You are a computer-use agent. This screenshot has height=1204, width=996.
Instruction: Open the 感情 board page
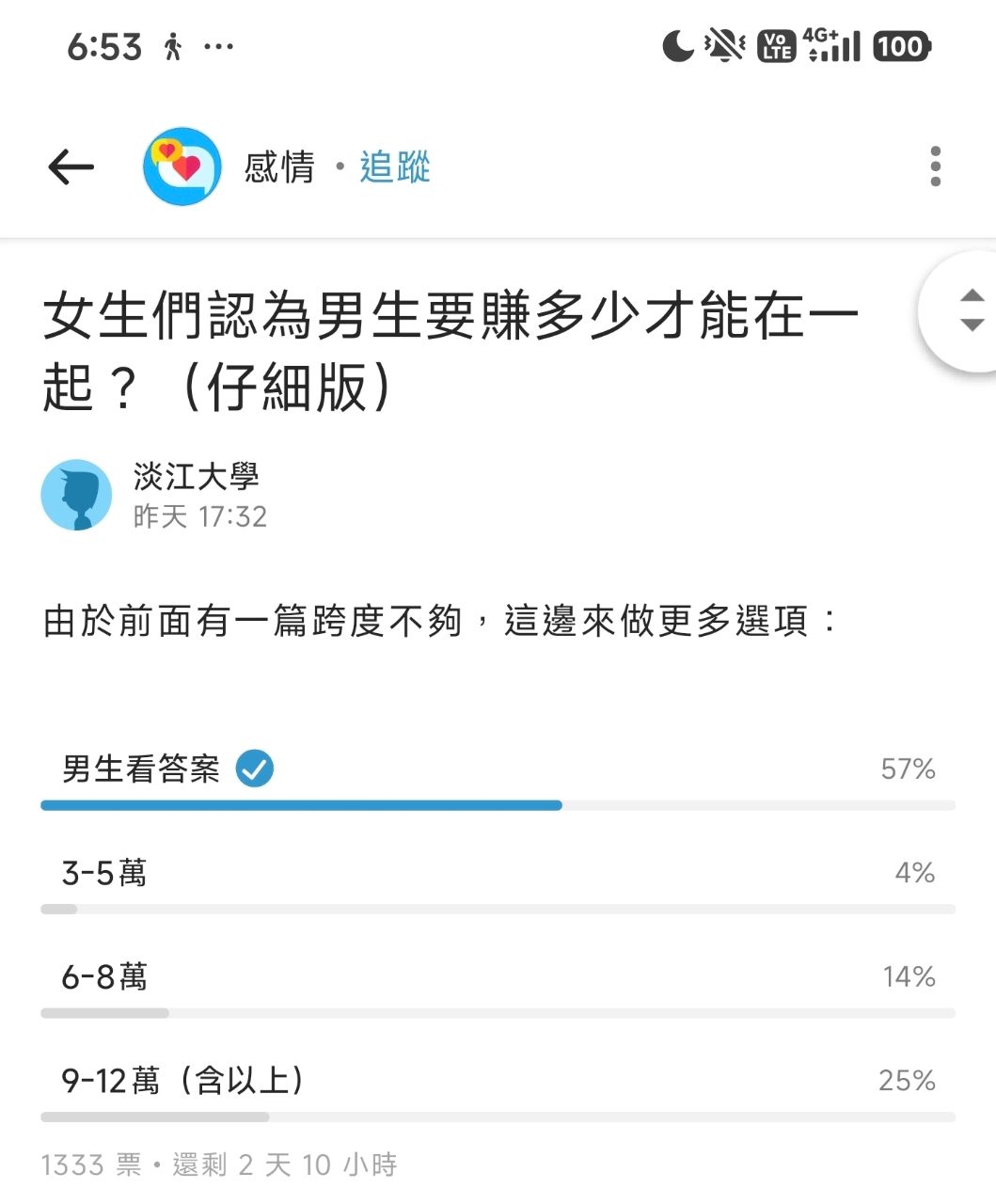pyautogui.click(x=278, y=167)
